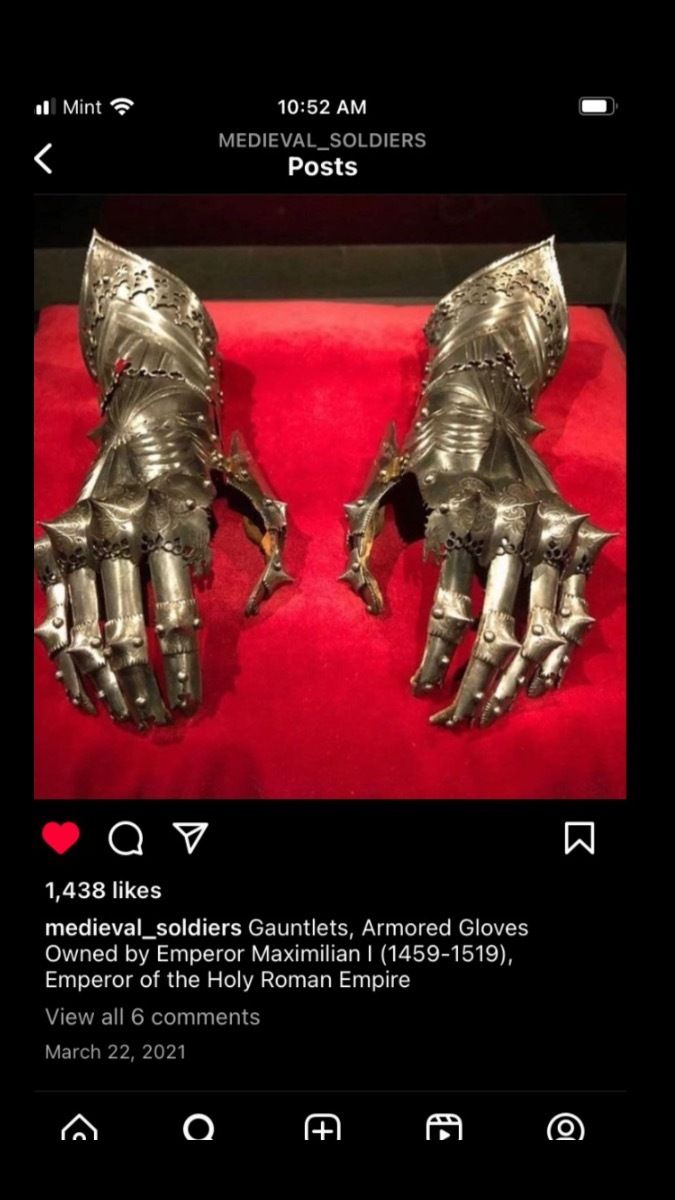Viewport: 675px width, 1200px height.
Task: Unlike the post via the red heart
Action: click(x=61, y=838)
